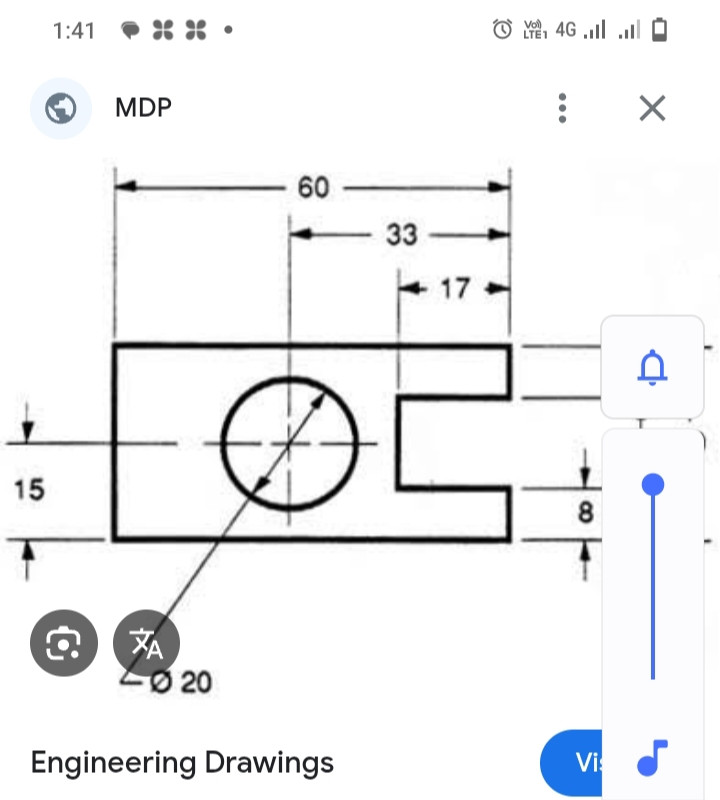Open the MDP source globe icon

(x=62, y=107)
